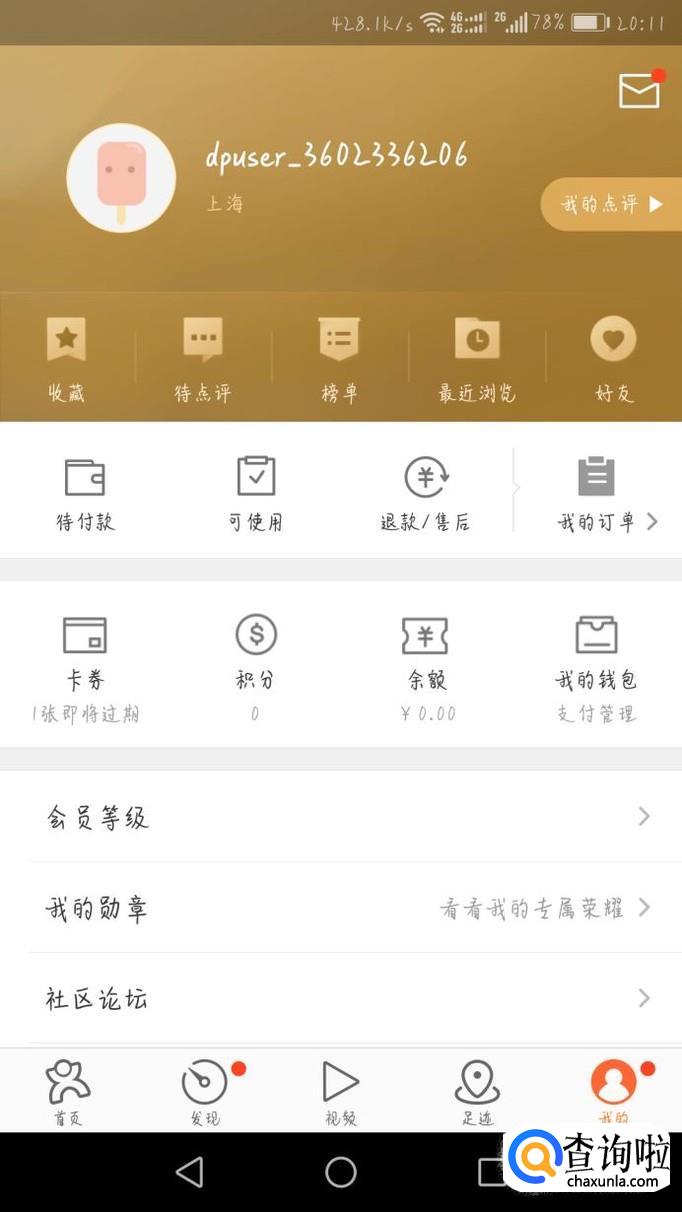
Task: Open 可使用 usable orders
Action: [x=256, y=493]
